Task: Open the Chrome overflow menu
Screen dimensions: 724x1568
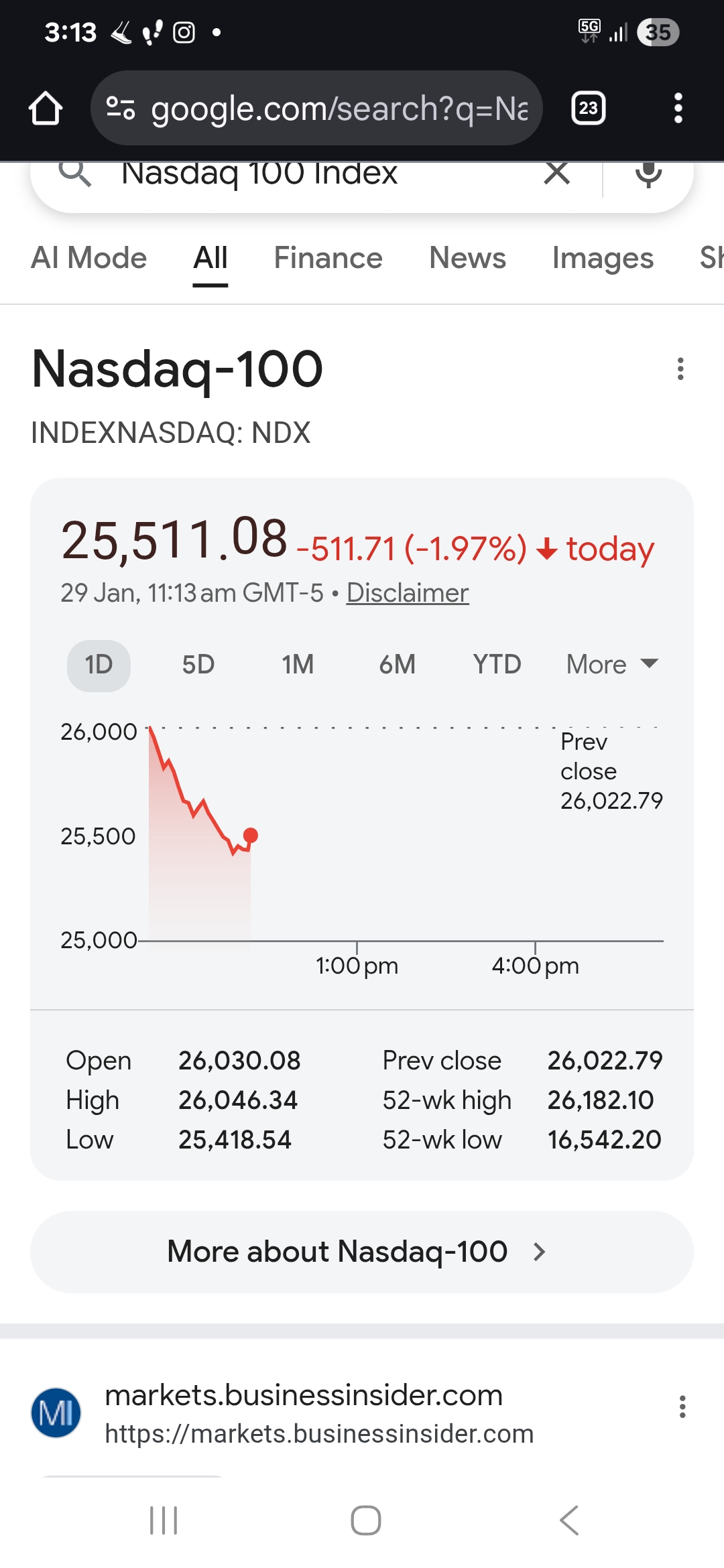Action: point(678,109)
